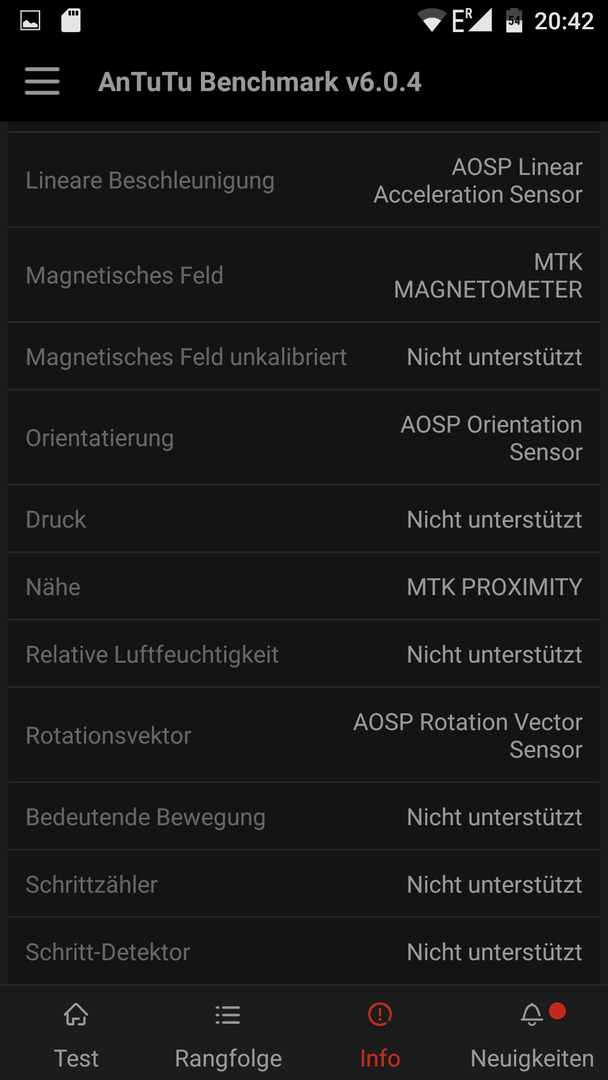Select the Info tab

379,1032
